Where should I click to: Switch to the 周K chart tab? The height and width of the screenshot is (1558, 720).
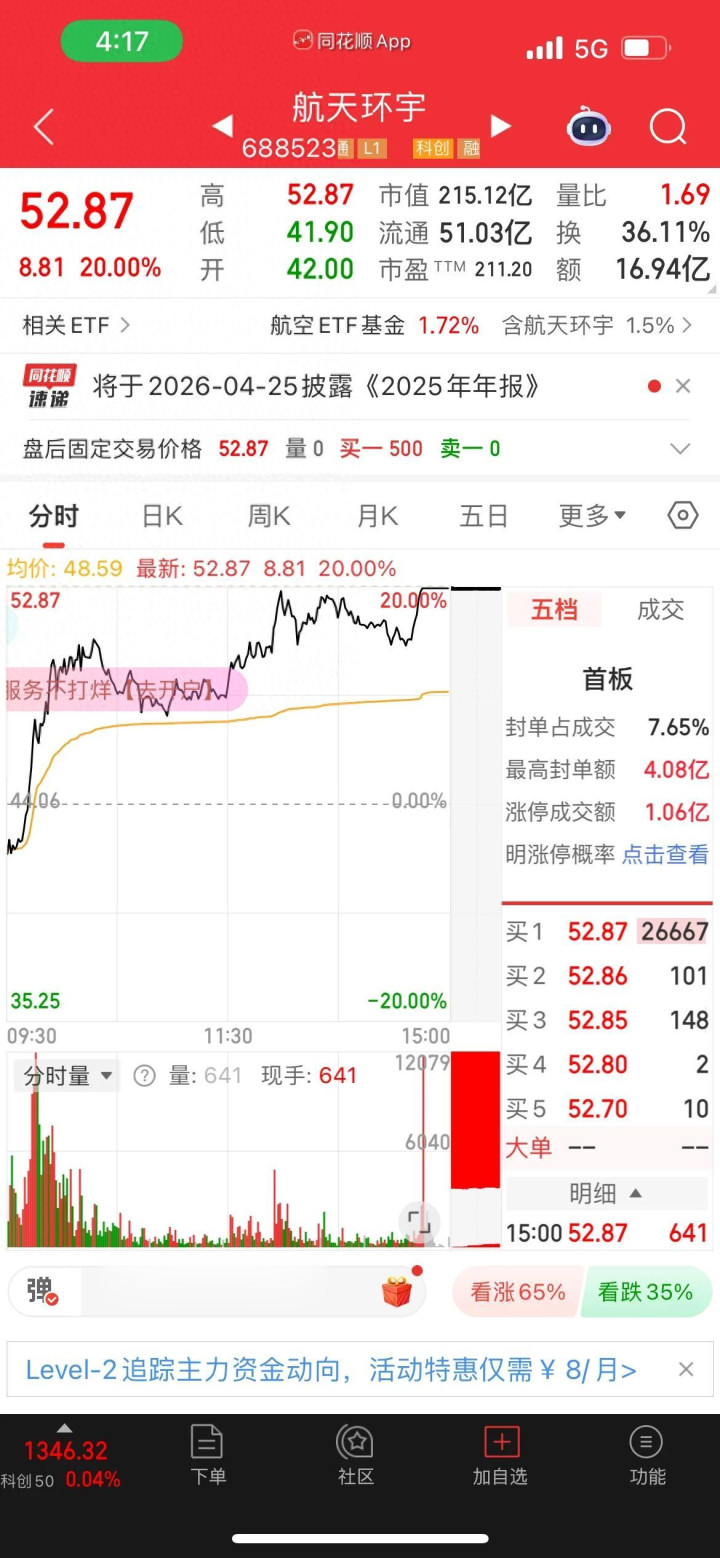[x=269, y=516]
